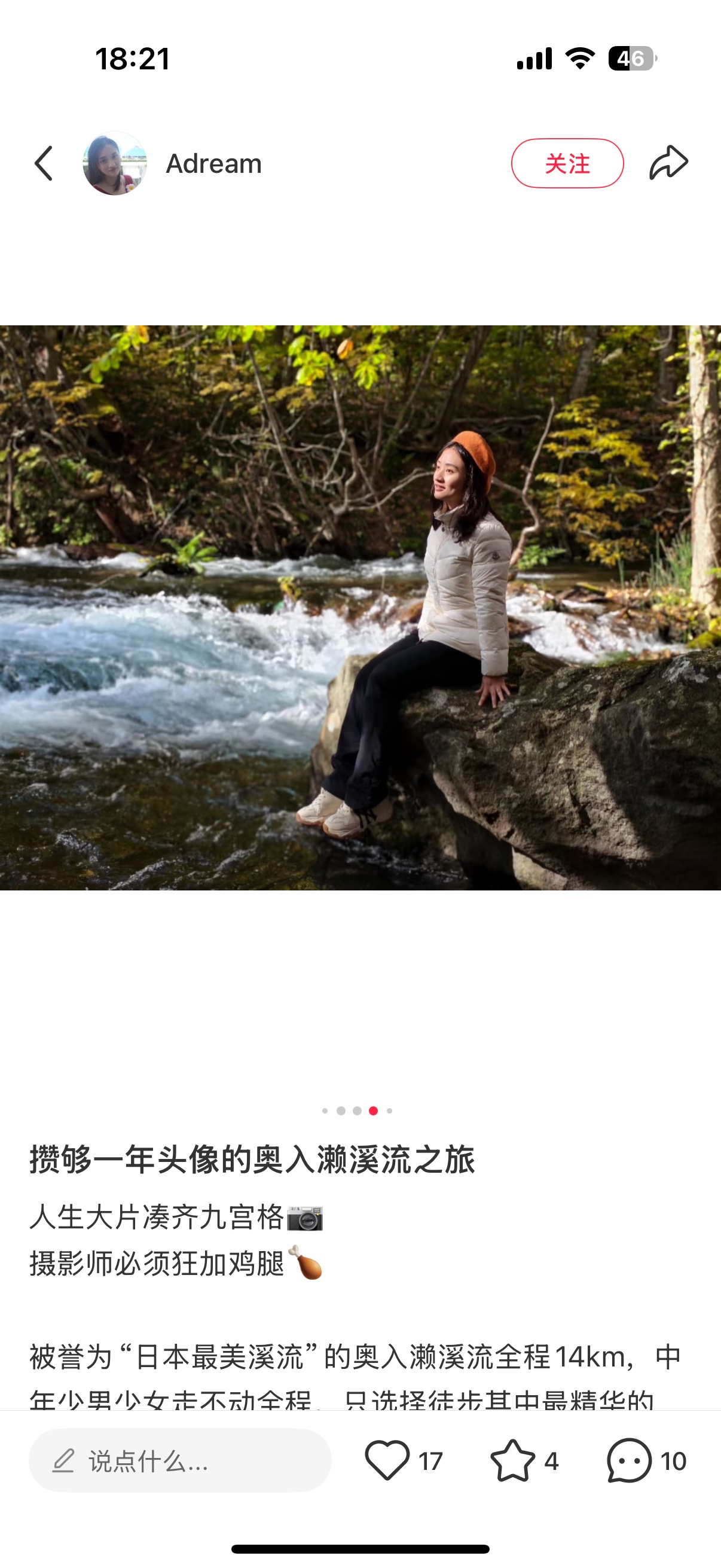The image size is (721, 1568).
Task: Share this post
Action: (x=668, y=163)
